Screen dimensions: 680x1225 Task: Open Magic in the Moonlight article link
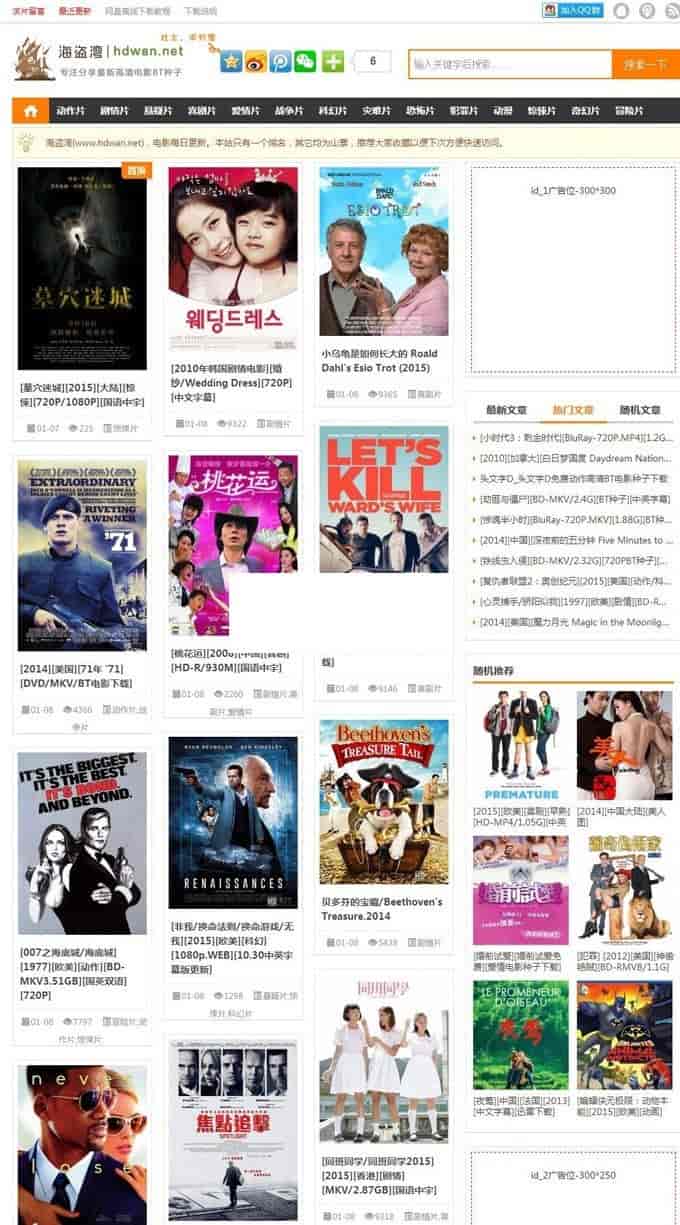click(575, 622)
